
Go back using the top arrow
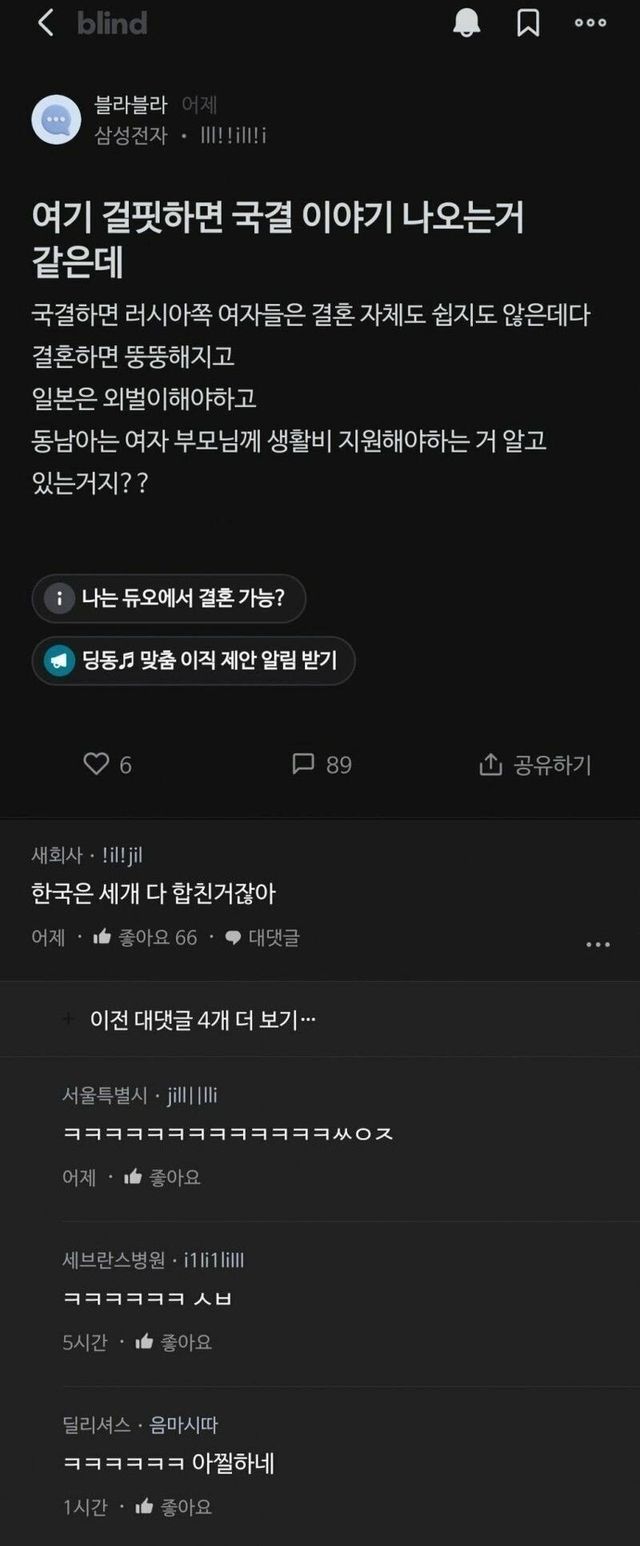(45, 23)
